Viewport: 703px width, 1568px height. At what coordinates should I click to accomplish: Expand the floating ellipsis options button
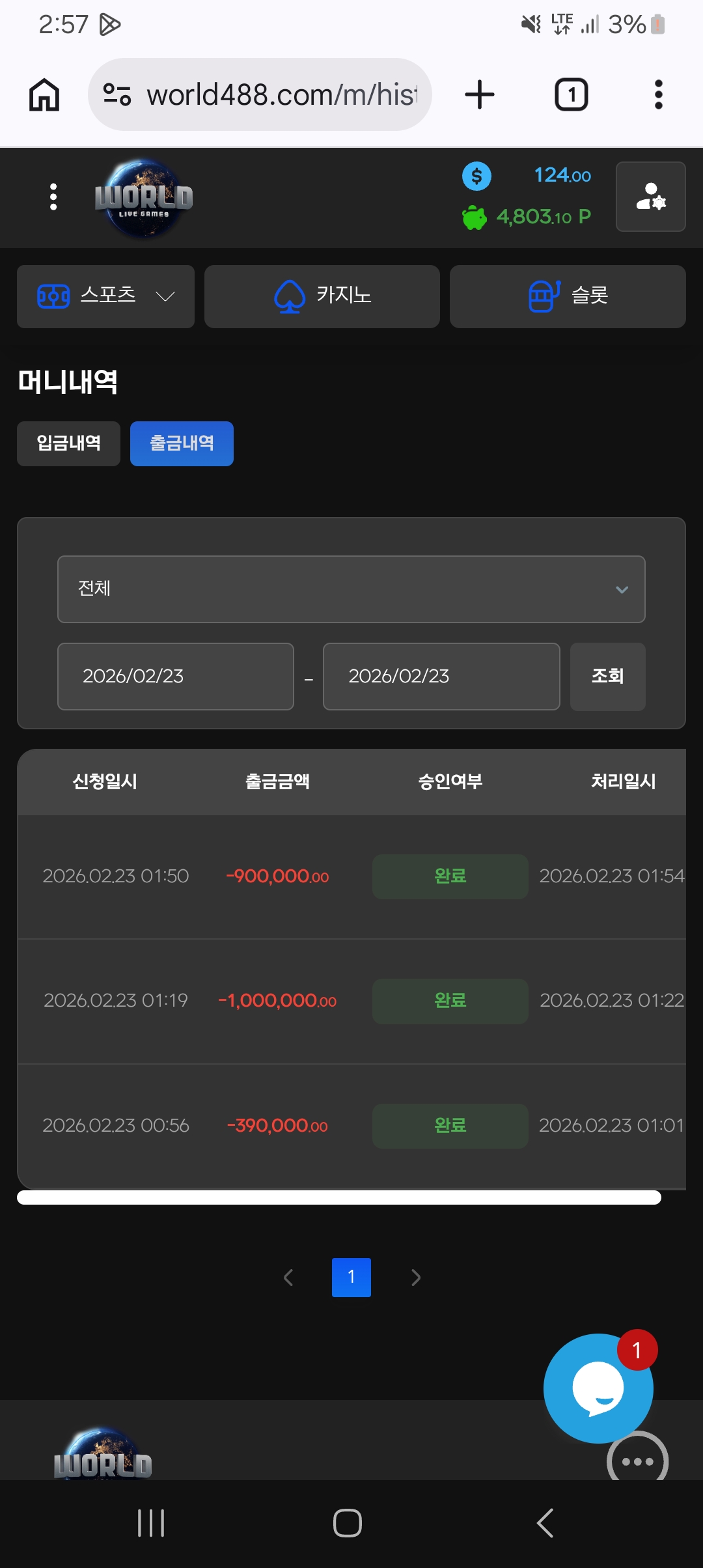pyautogui.click(x=636, y=1461)
